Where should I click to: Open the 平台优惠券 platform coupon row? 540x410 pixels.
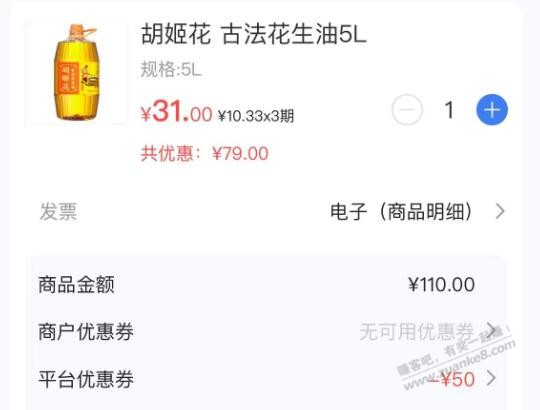268,379
